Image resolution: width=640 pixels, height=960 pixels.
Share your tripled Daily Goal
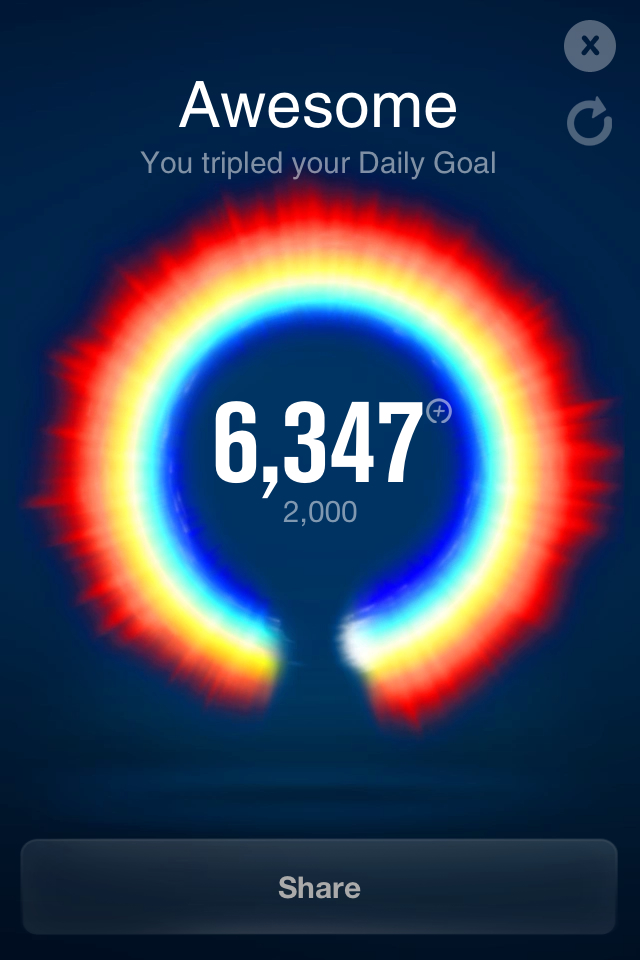(319, 887)
